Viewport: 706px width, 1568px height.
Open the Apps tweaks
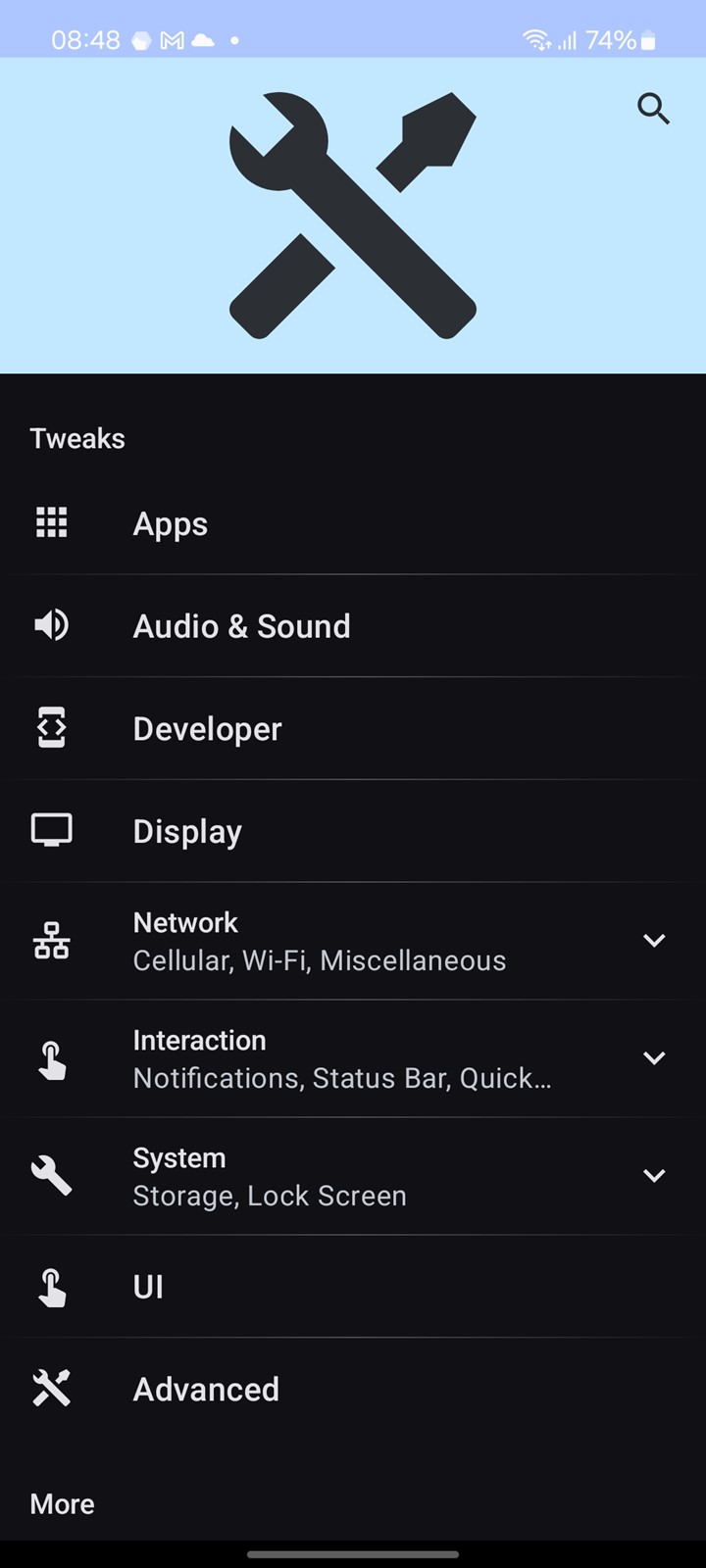coord(353,523)
